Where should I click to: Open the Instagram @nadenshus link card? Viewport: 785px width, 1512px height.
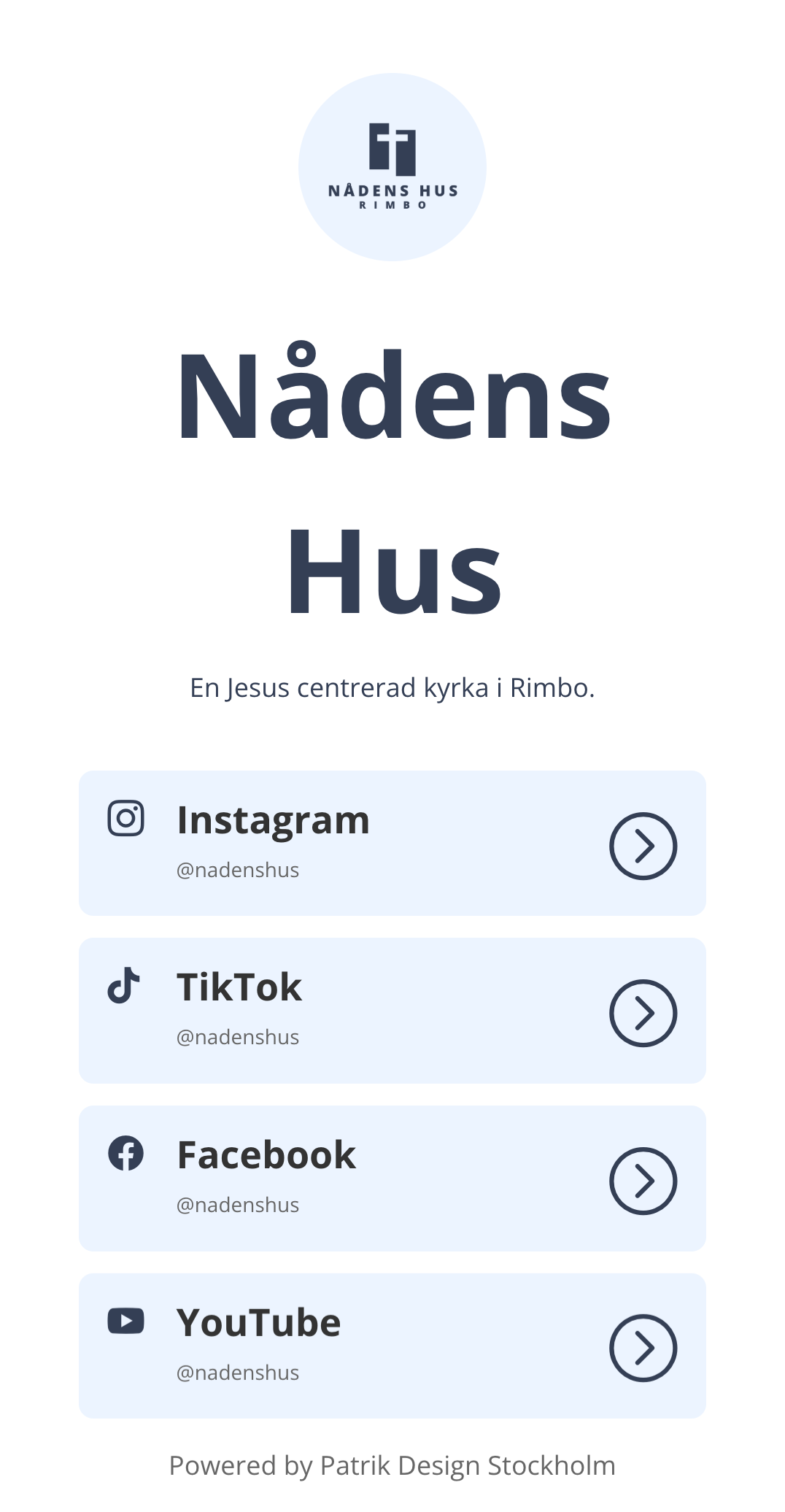(392, 843)
